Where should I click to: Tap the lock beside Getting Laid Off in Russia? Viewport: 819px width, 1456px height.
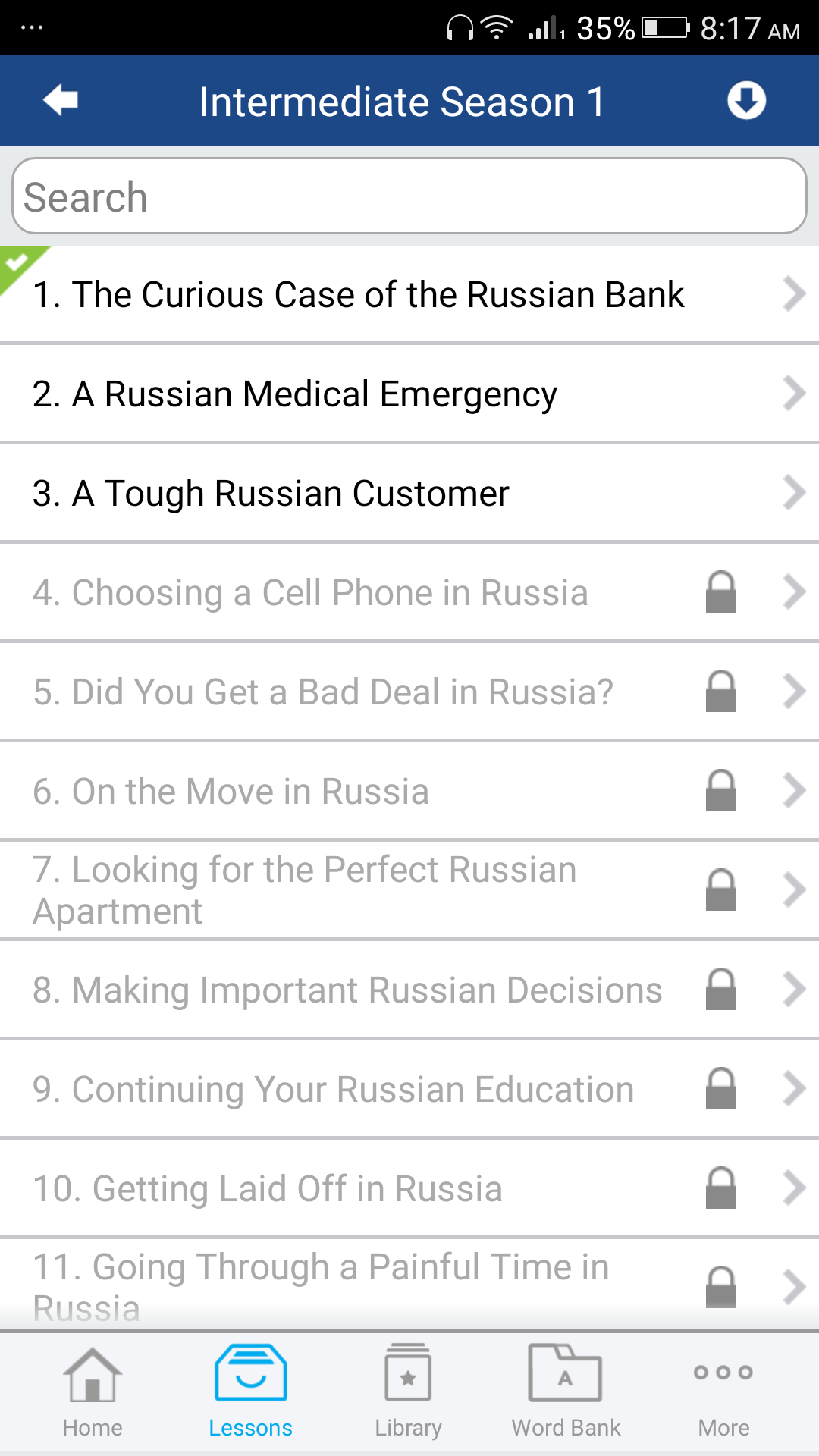point(720,1188)
